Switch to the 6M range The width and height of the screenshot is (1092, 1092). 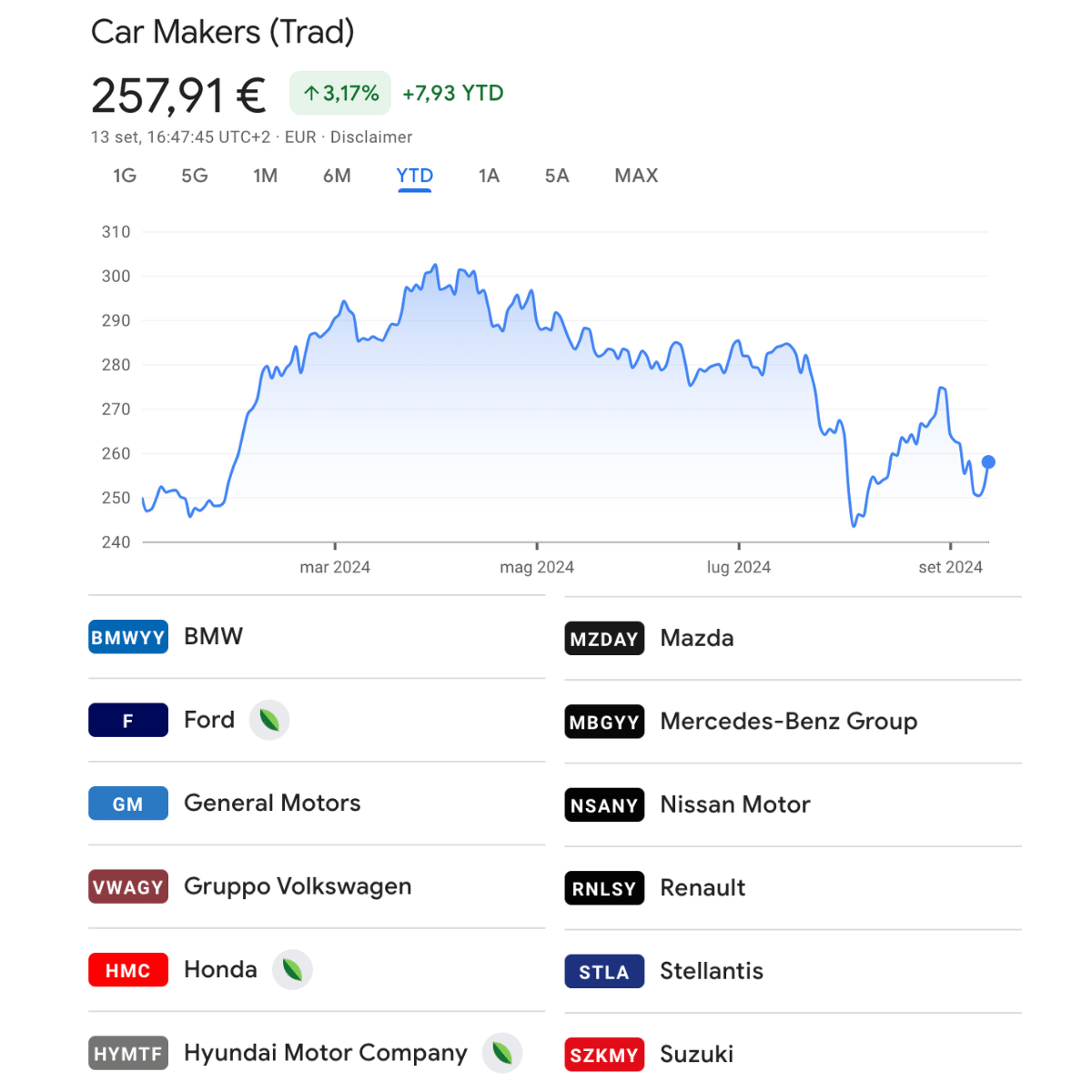click(x=337, y=176)
